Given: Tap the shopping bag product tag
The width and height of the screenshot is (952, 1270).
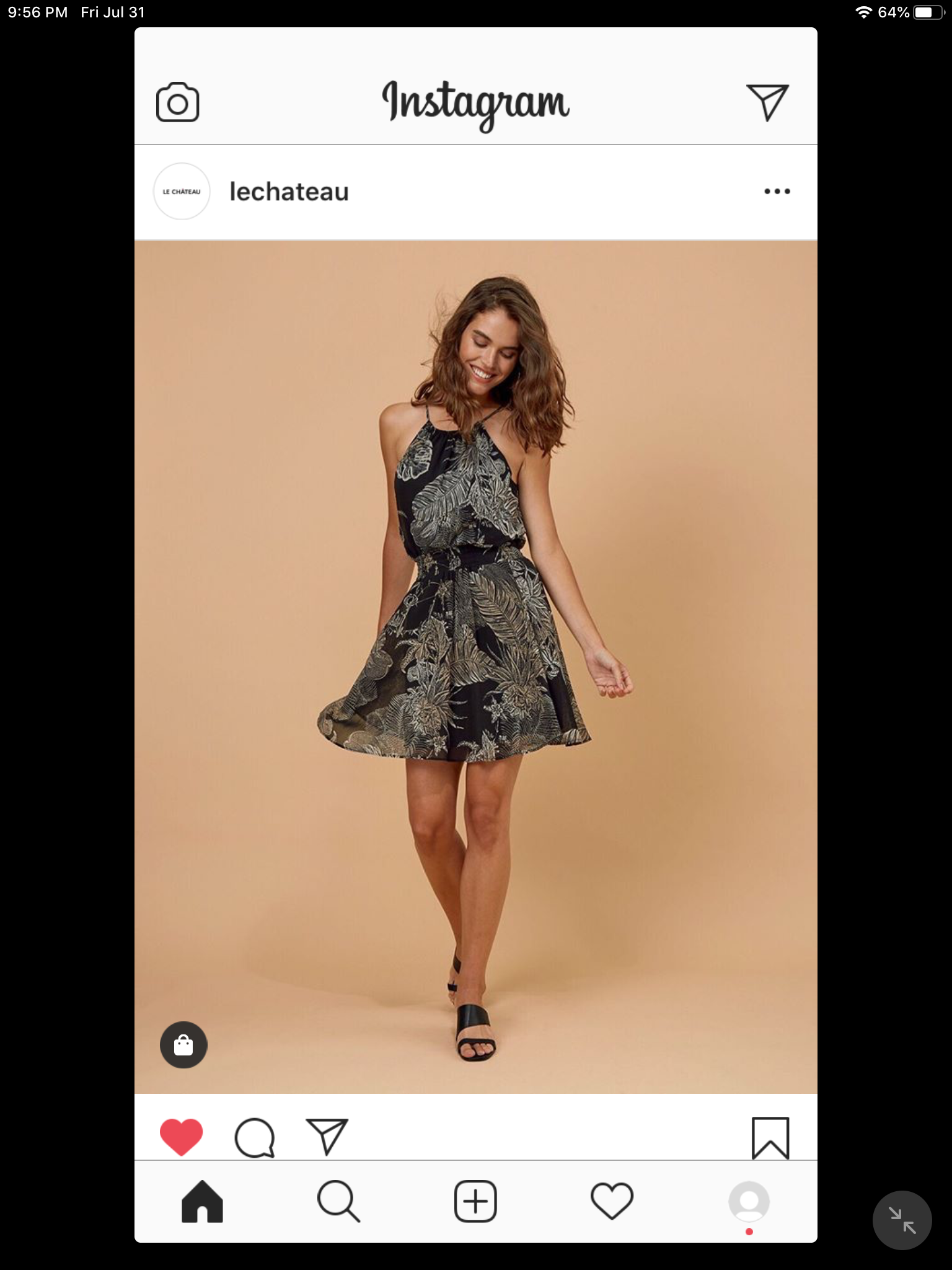Looking at the screenshot, I should click(x=183, y=1045).
